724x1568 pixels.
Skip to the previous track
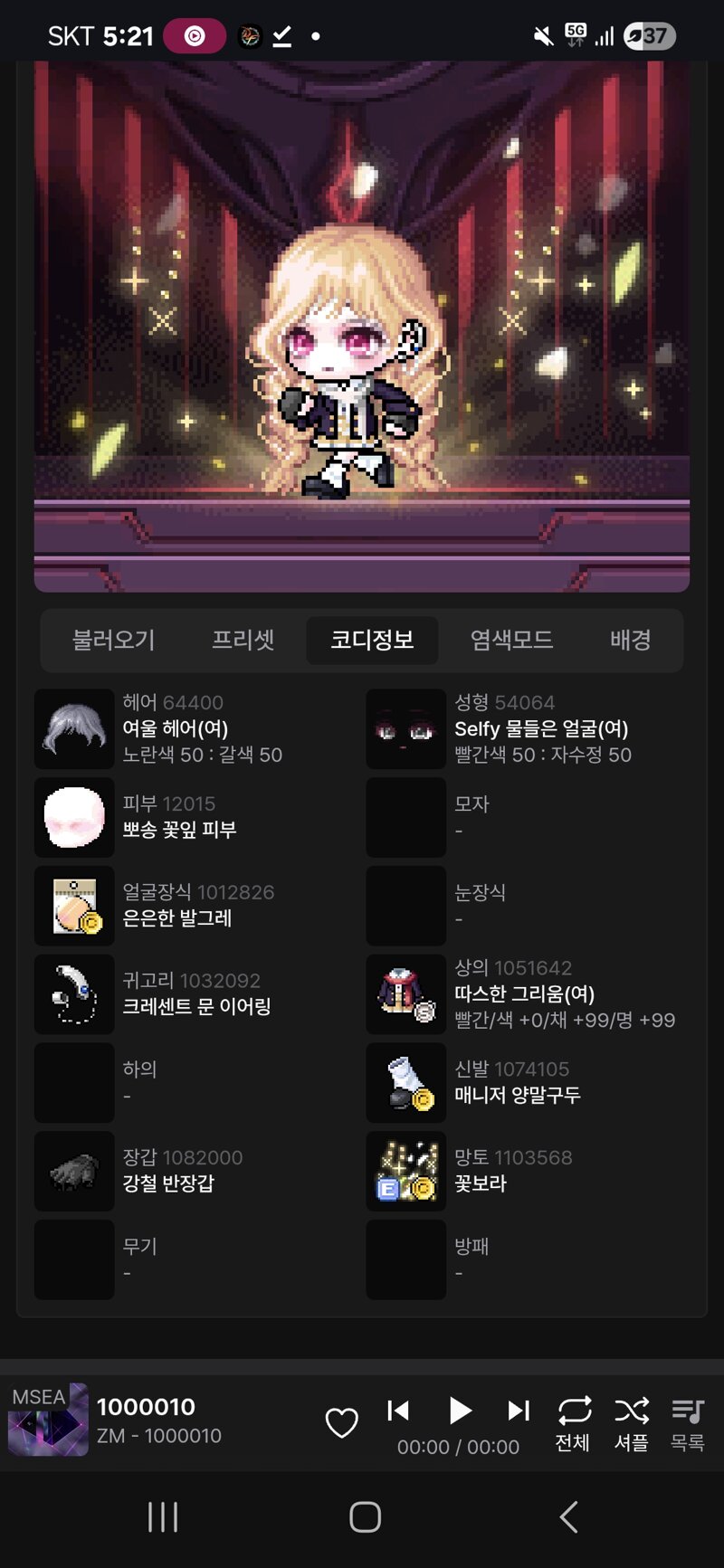pos(398,1410)
